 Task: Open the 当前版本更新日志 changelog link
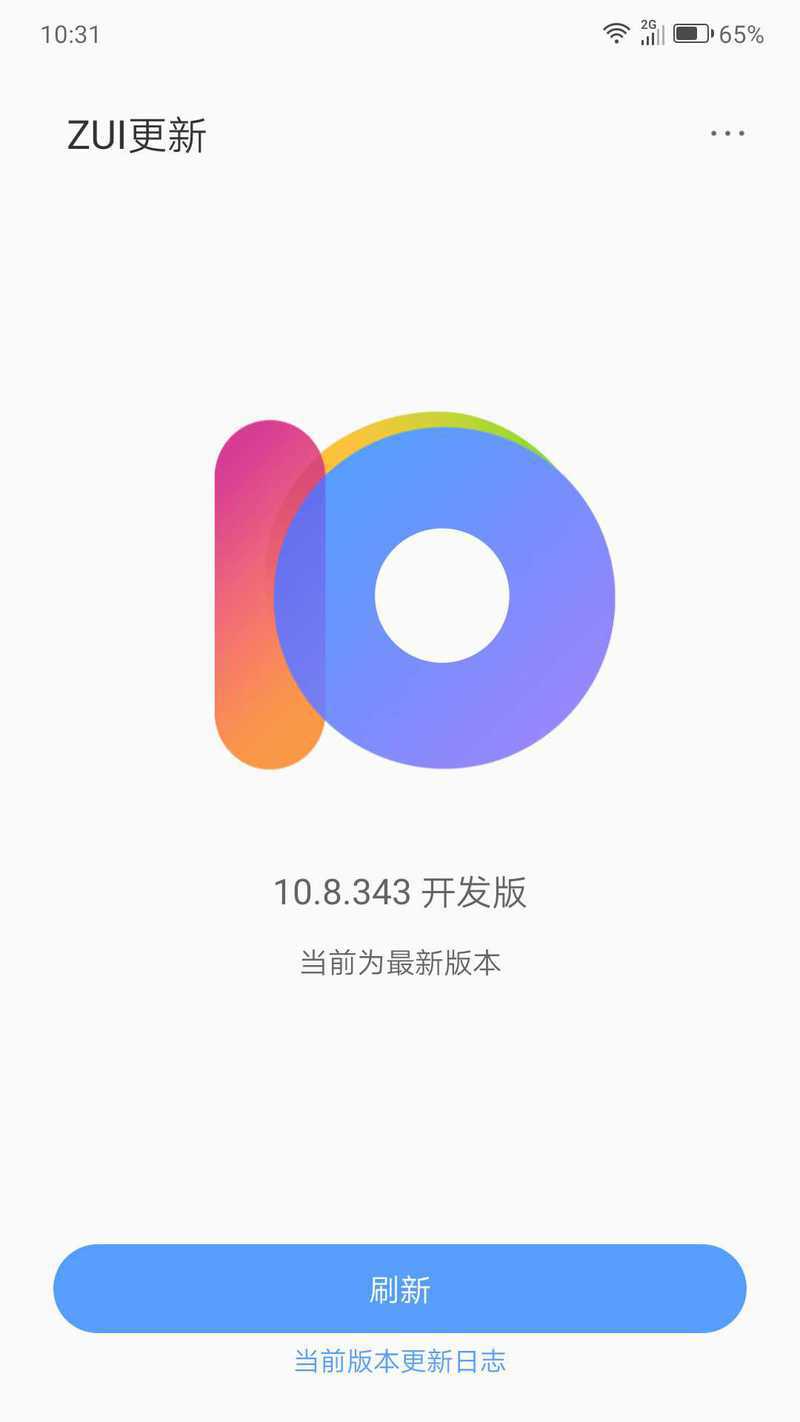click(400, 1361)
